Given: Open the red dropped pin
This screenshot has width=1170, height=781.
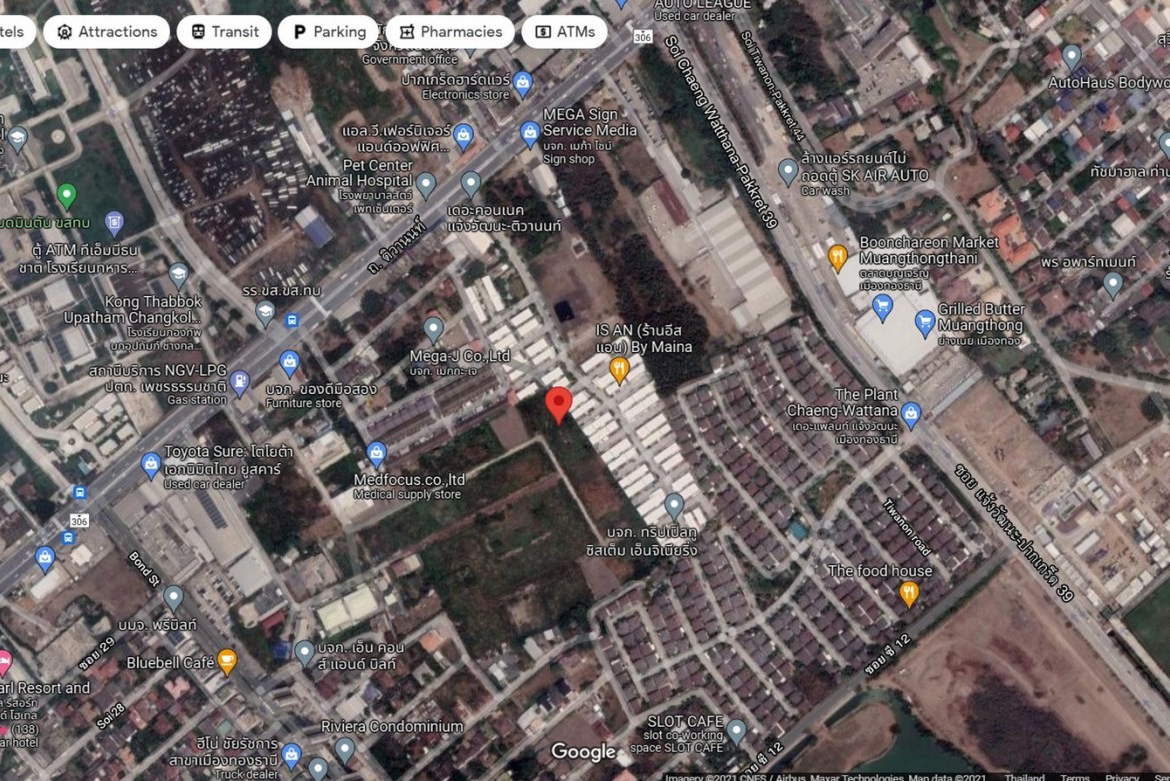Looking at the screenshot, I should tap(558, 404).
